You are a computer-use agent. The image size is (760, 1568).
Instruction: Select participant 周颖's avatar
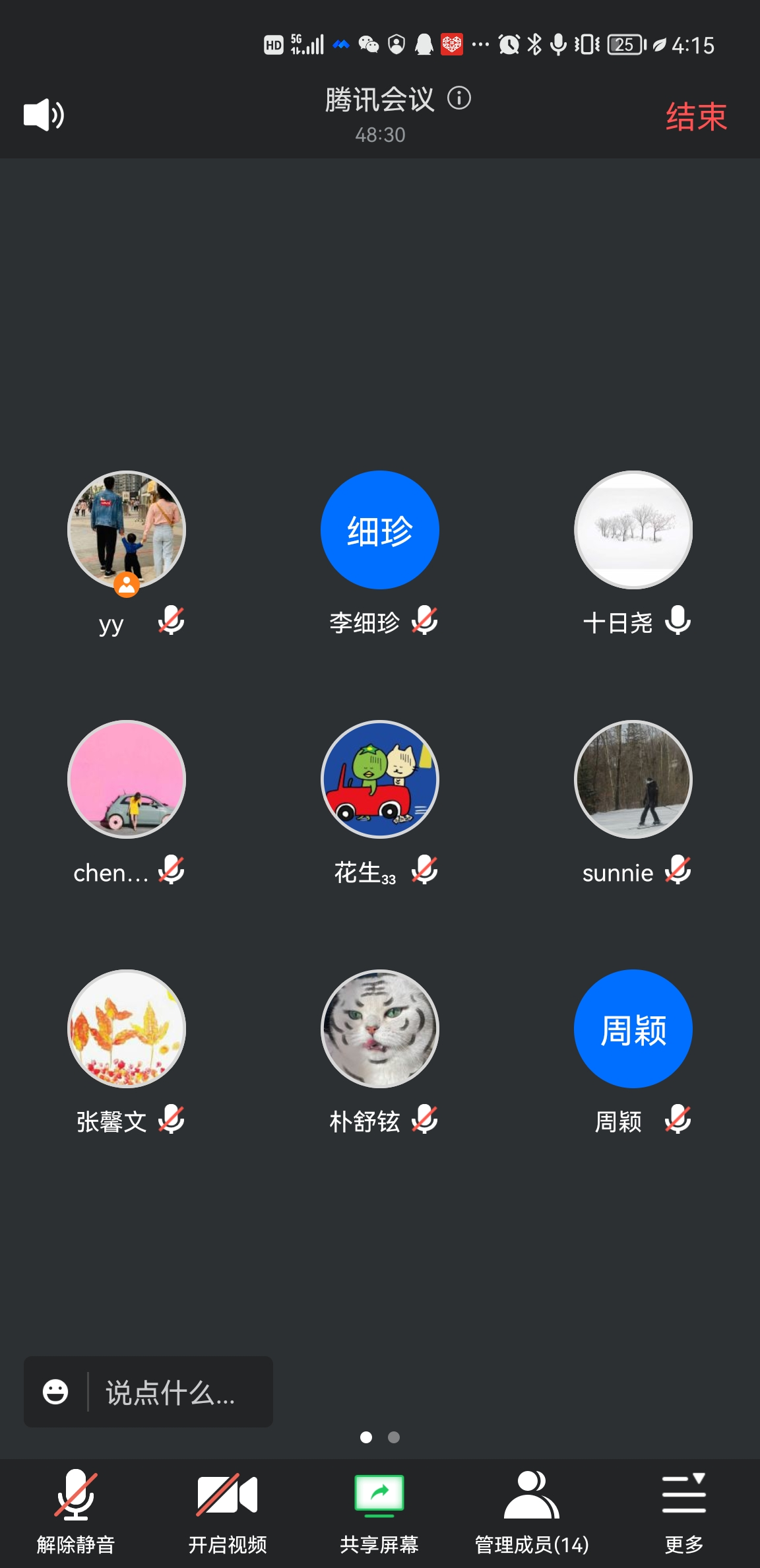coord(633,1029)
